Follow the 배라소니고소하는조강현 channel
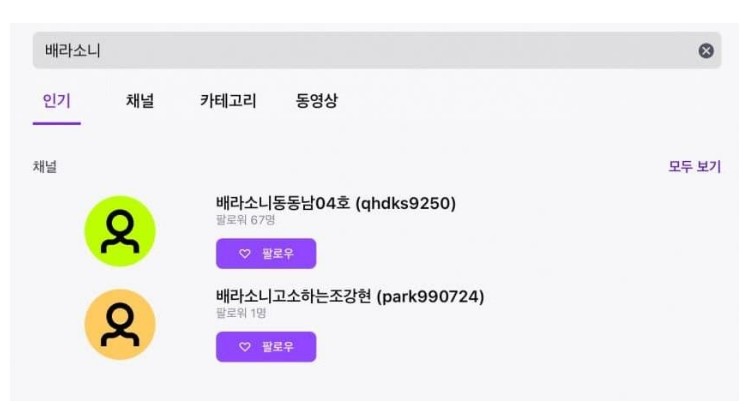The height and width of the screenshot is (413, 747). 266,347
